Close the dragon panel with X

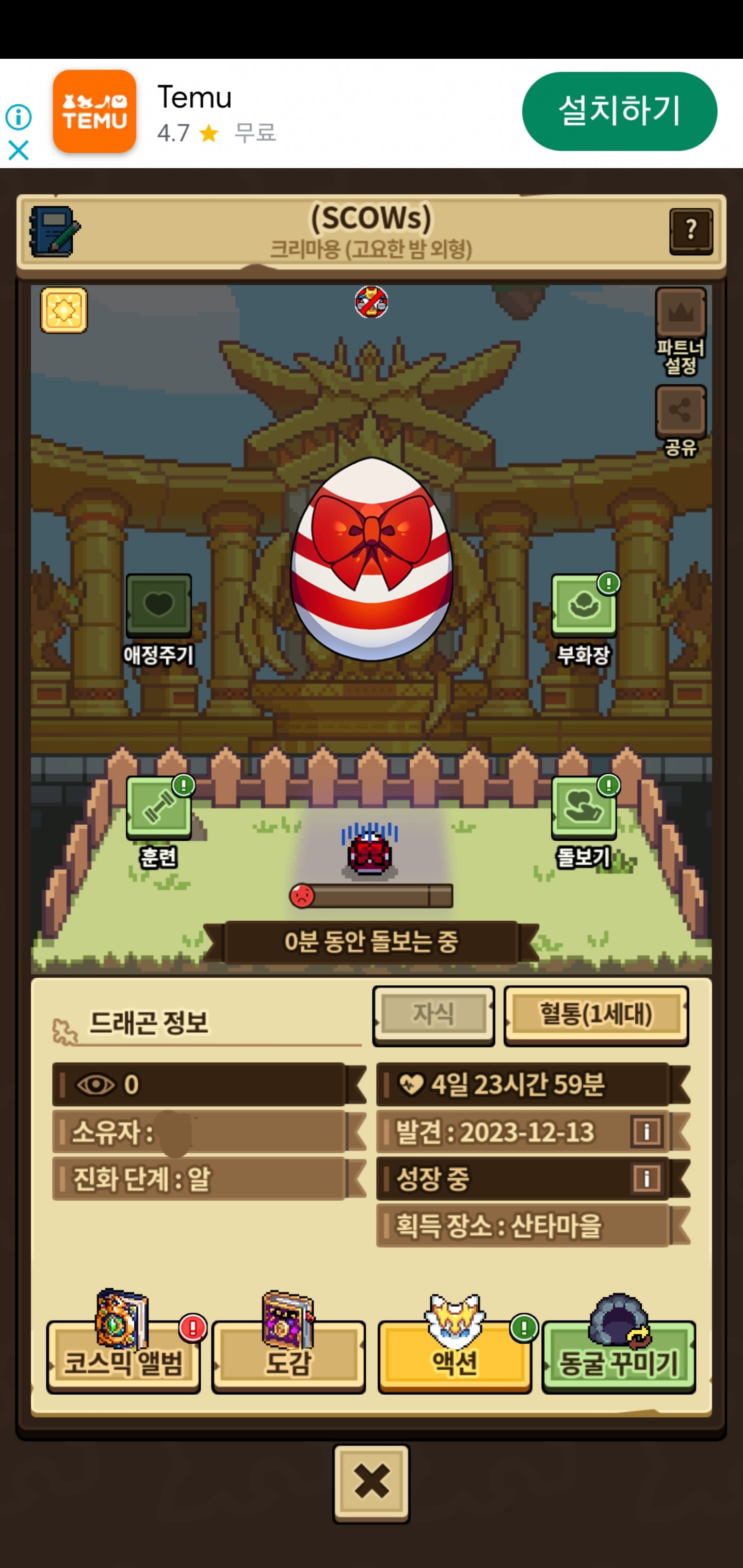(x=372, y=1483)
